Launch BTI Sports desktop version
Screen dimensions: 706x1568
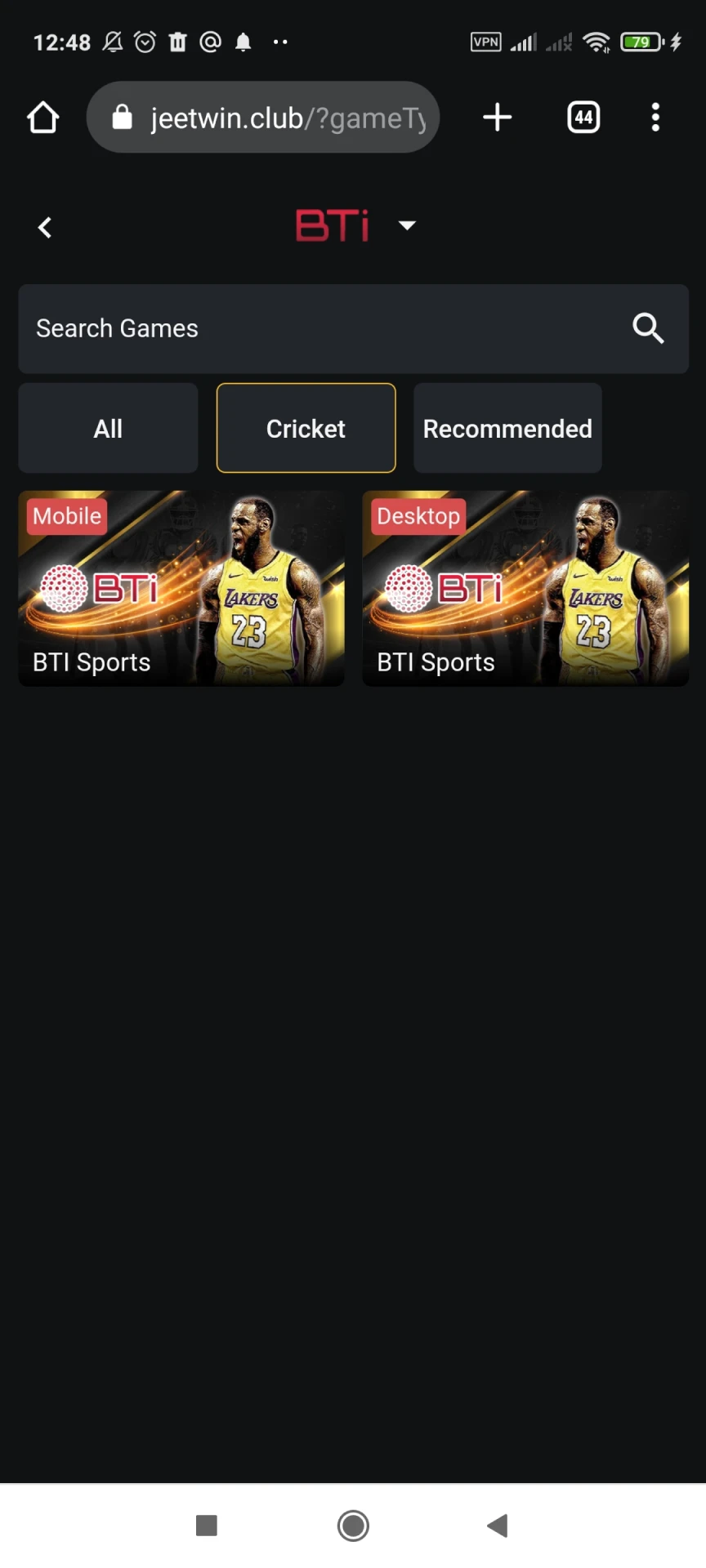pyautogui.click(x=525, y=588)
